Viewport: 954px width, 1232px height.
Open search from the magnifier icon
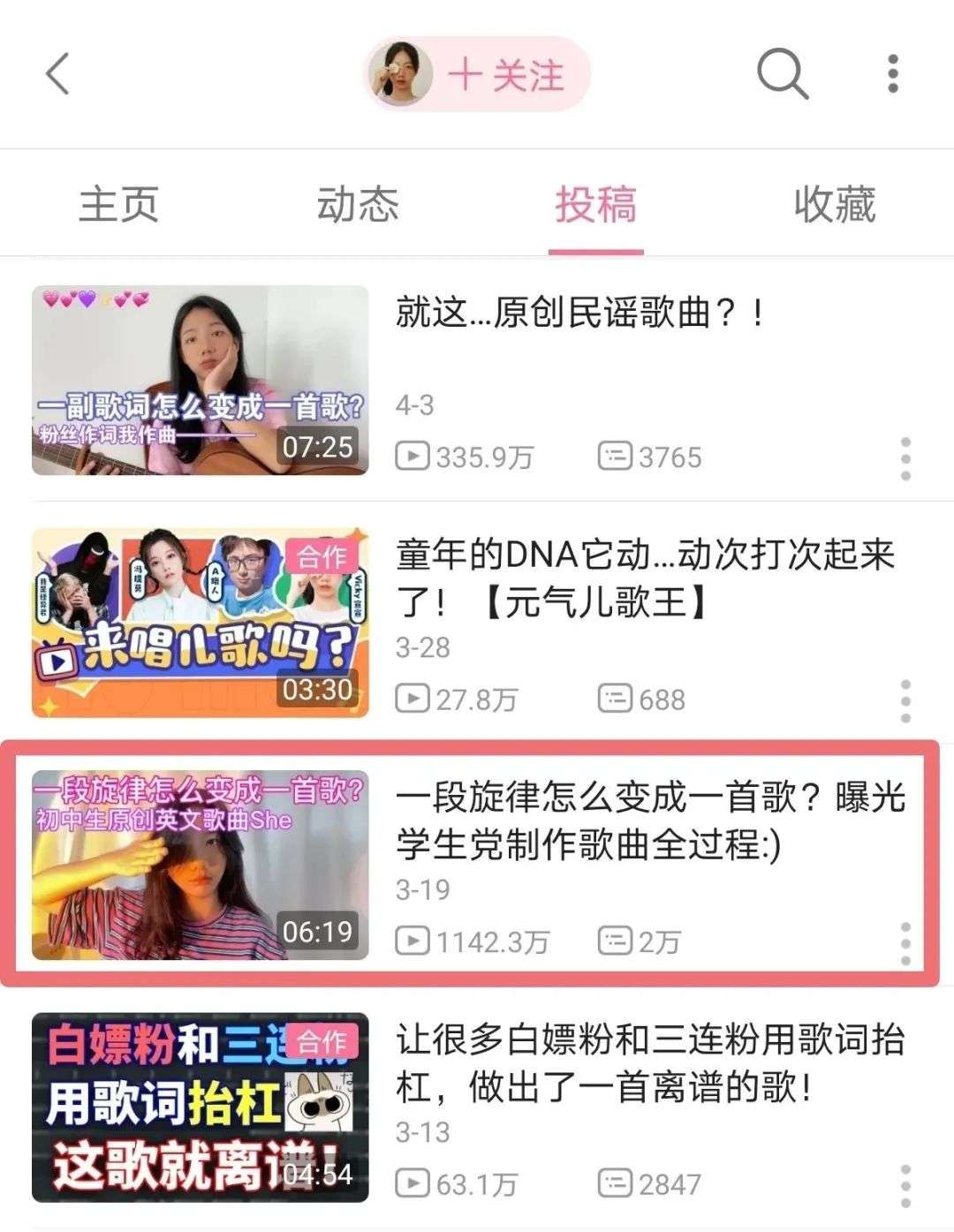click(782, 73)
